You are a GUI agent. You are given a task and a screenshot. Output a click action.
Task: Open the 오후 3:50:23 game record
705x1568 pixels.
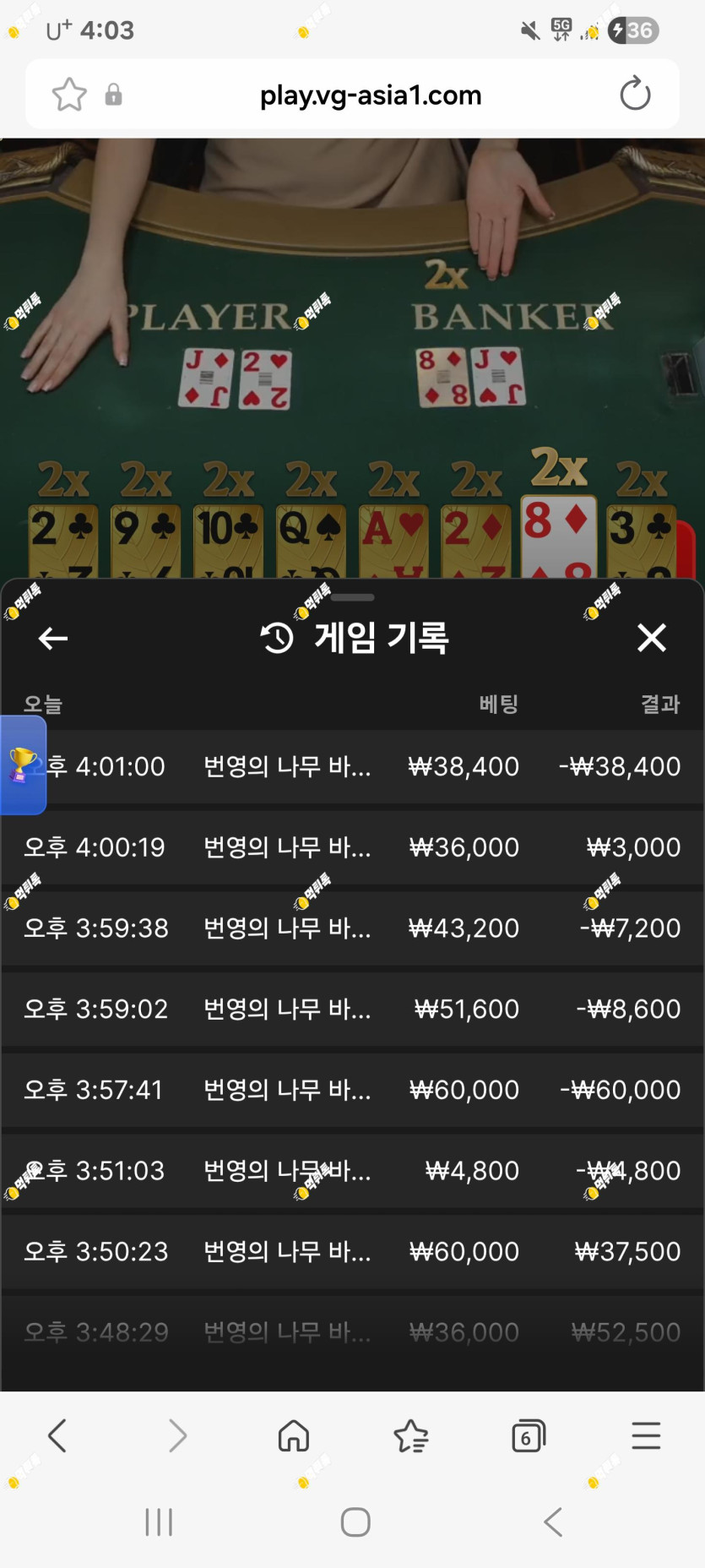(x=352, y=1251)
